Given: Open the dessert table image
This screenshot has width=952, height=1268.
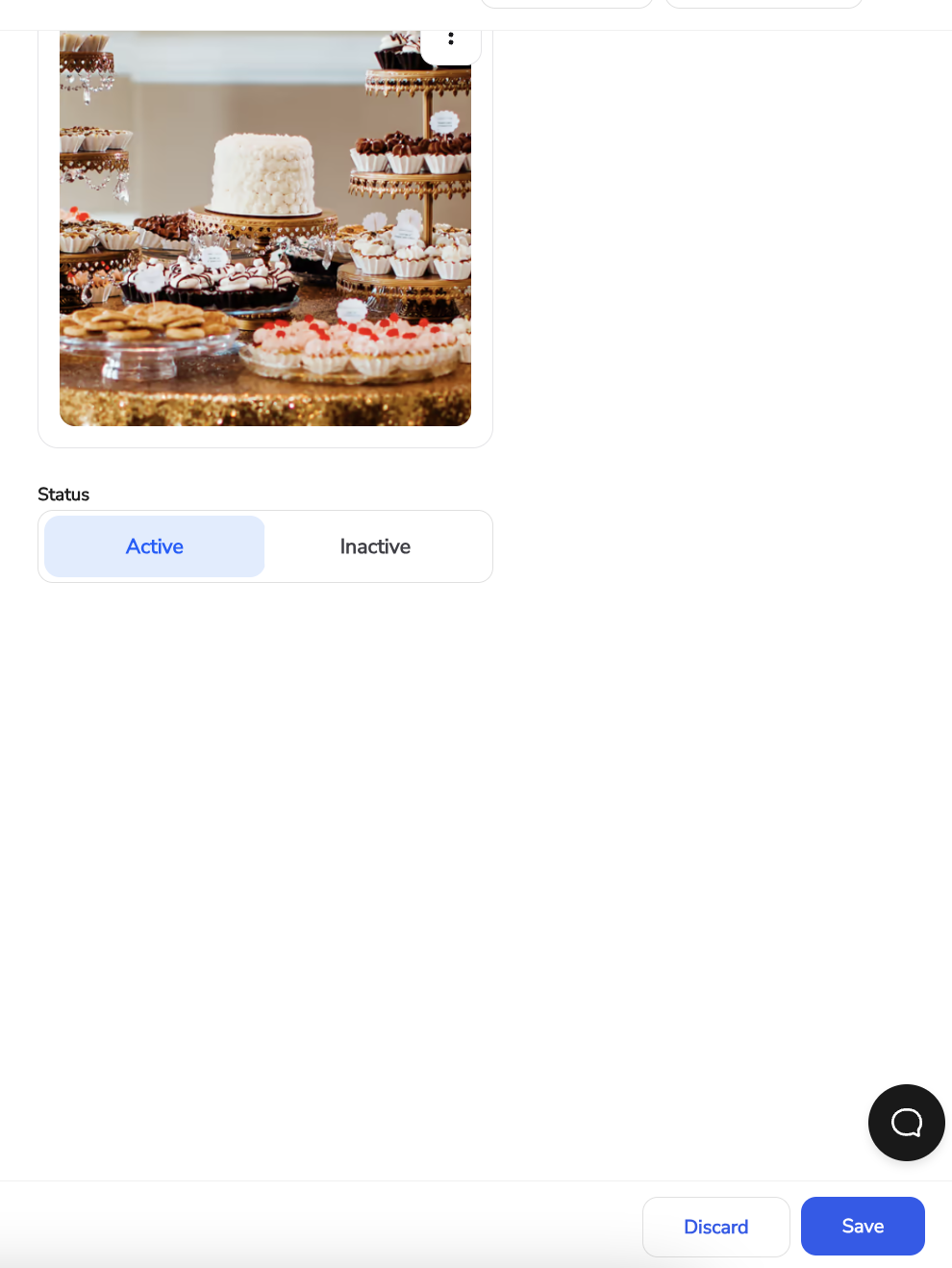Looking at the screenshot, I should 264,241.
